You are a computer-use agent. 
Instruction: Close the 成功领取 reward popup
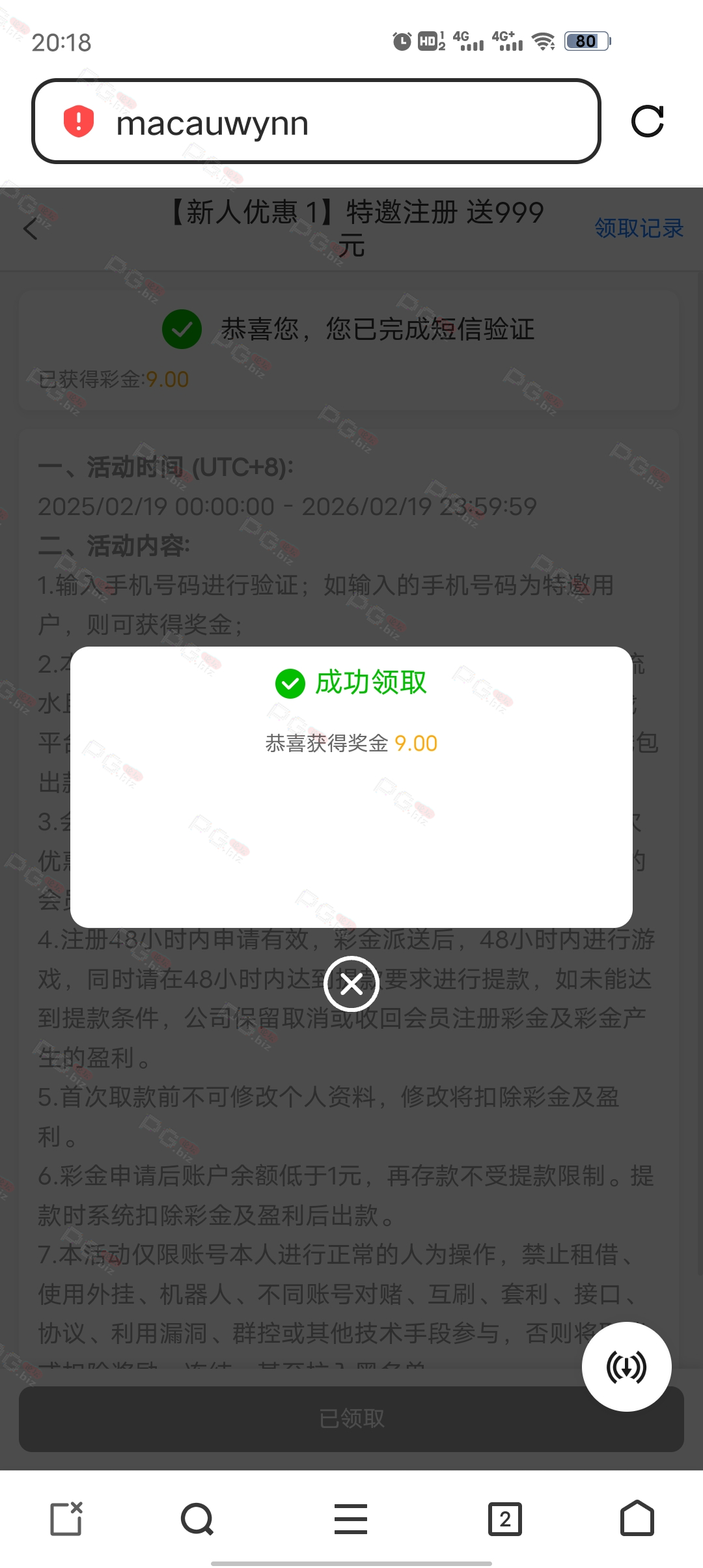351,984
